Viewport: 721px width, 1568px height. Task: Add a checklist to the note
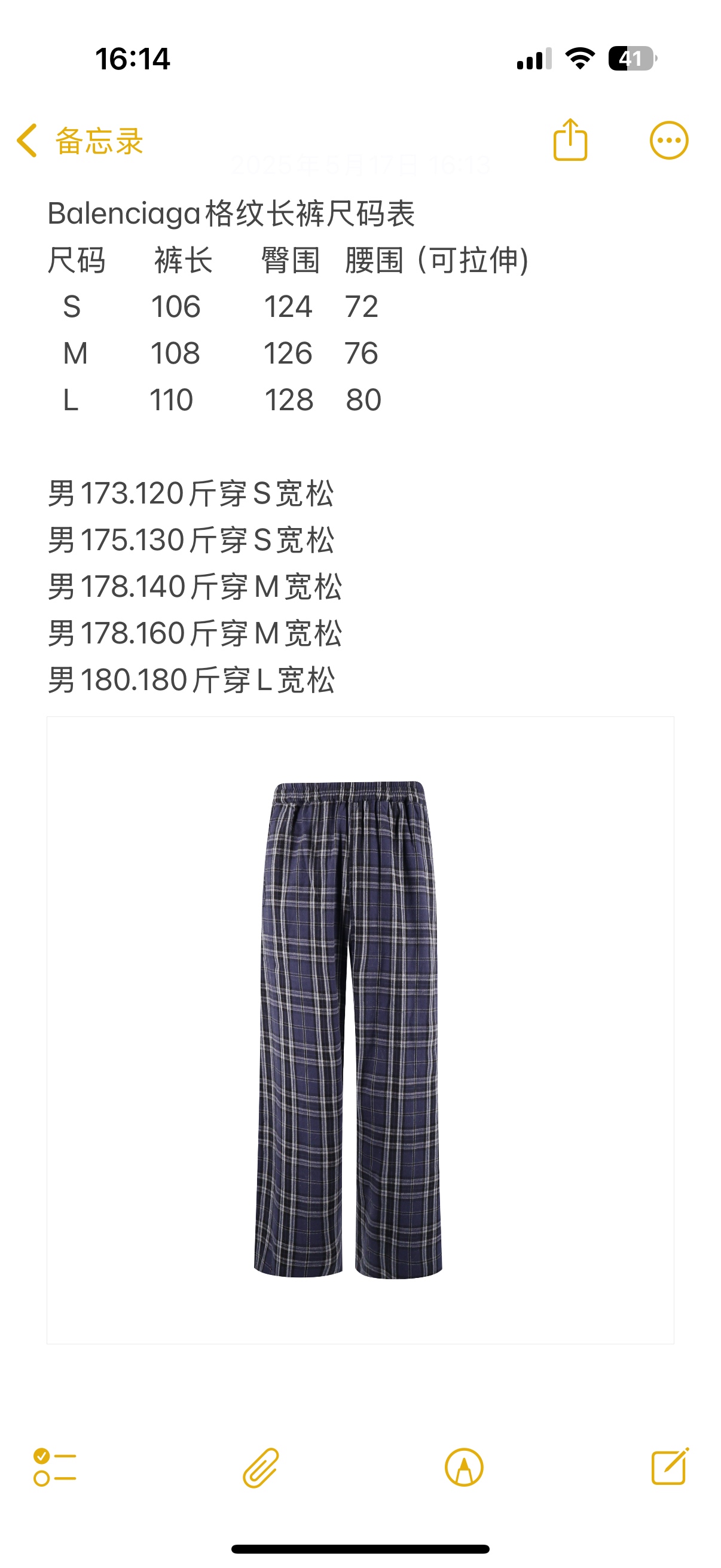click(x=55, y=1467)
